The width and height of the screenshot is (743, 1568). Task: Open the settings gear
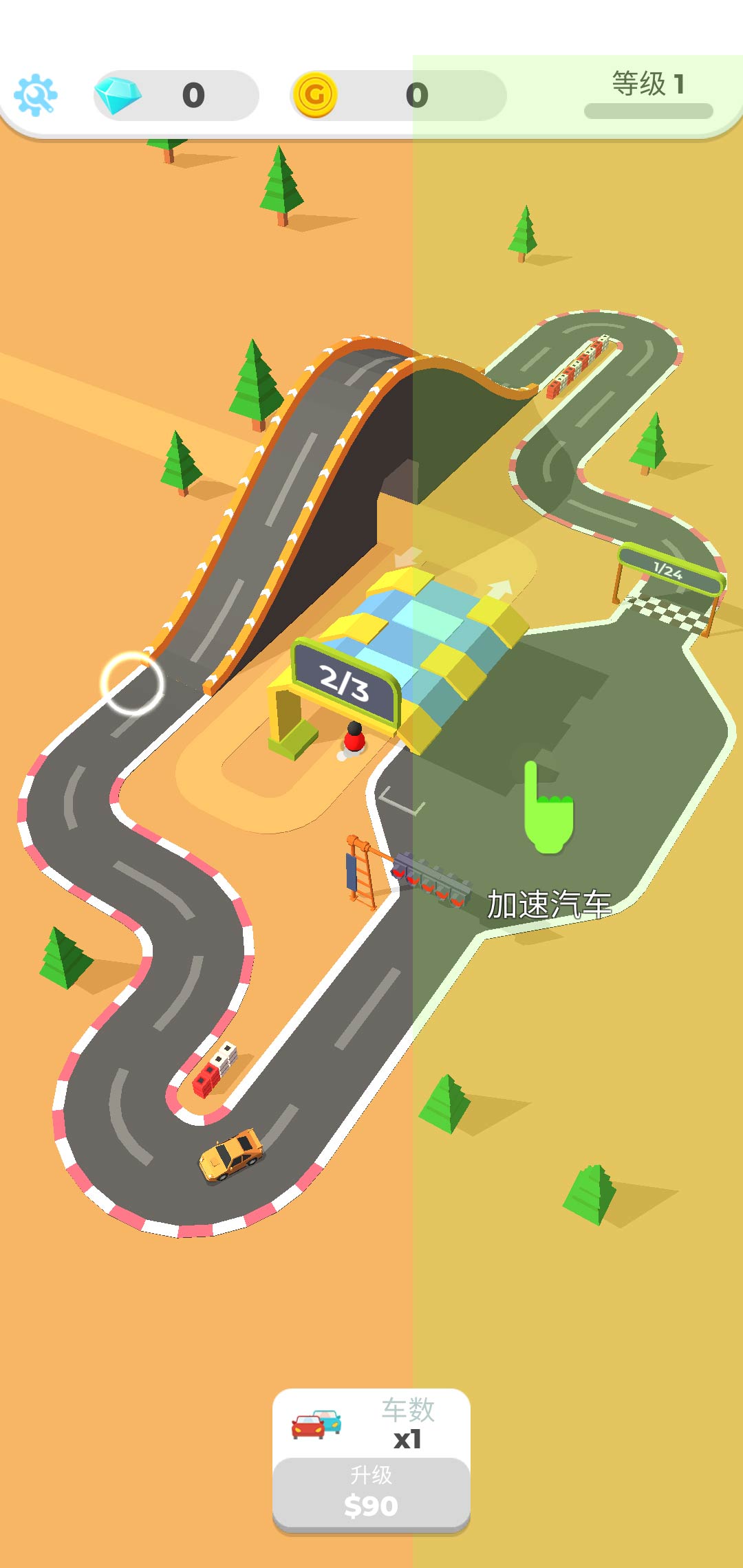36,96
